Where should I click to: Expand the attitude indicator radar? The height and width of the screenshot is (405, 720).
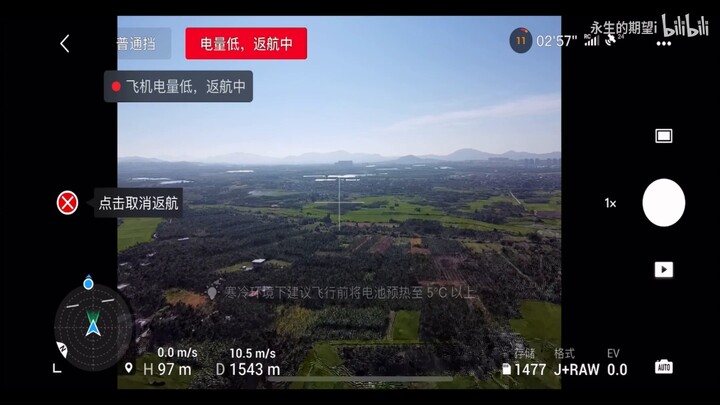pyautogui.click(x=92, y=323)
